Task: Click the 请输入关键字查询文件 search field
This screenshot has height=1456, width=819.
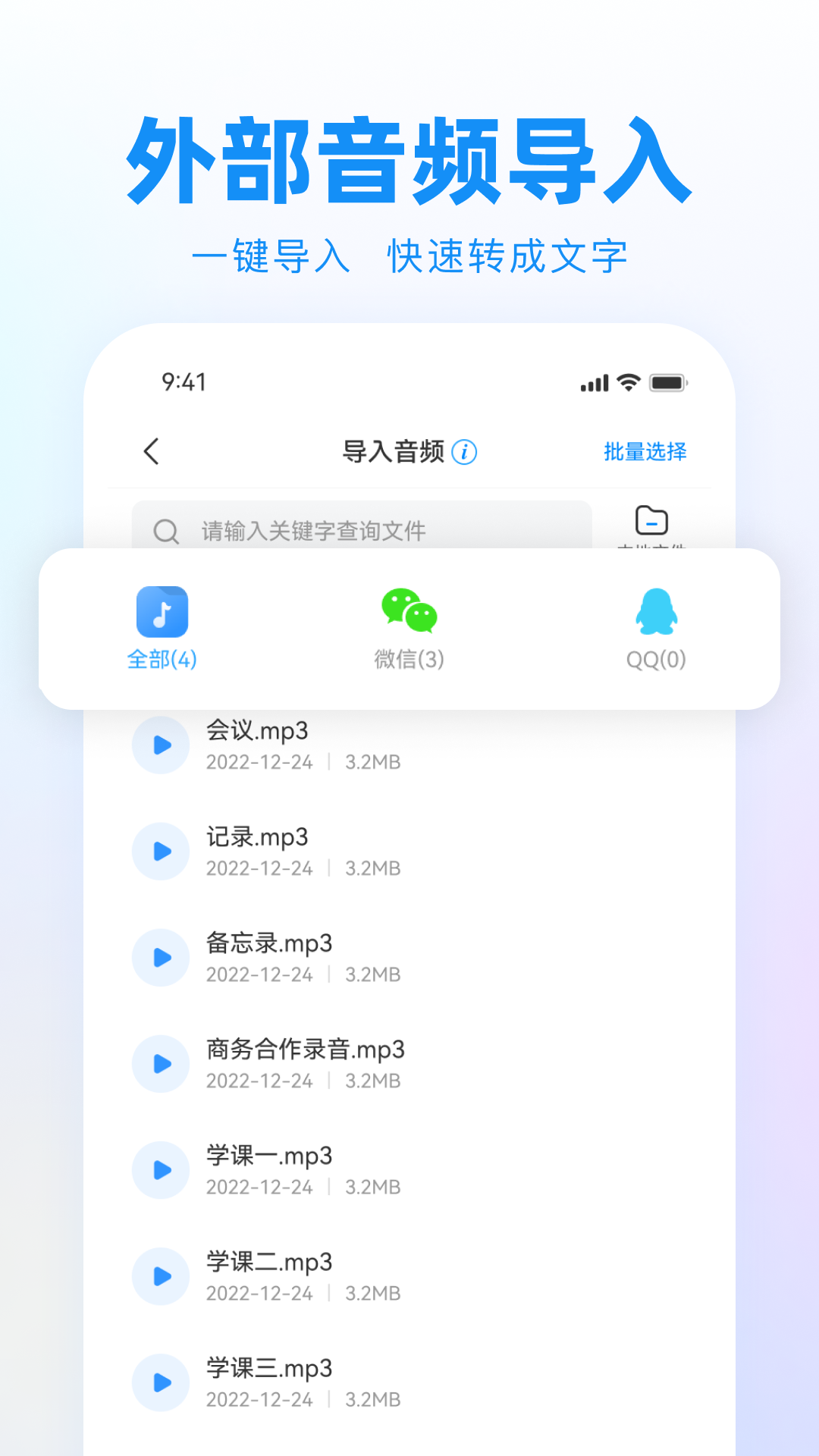Action: [x=341, y=531]
